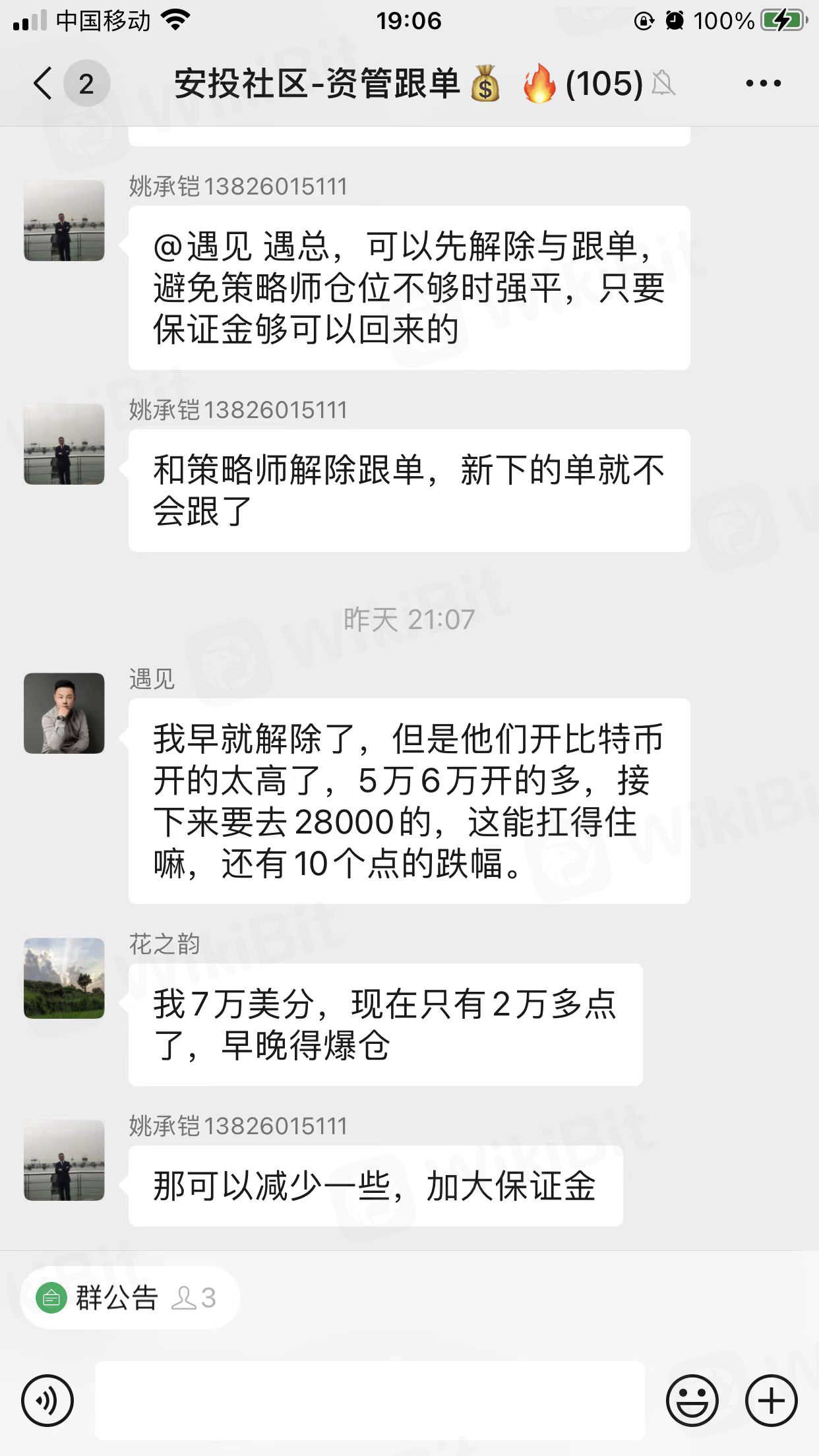The width and height of the screenshot is (819, 1456).
Task: Open the group chat overflow menu
Action: click(x=763, y=84)
